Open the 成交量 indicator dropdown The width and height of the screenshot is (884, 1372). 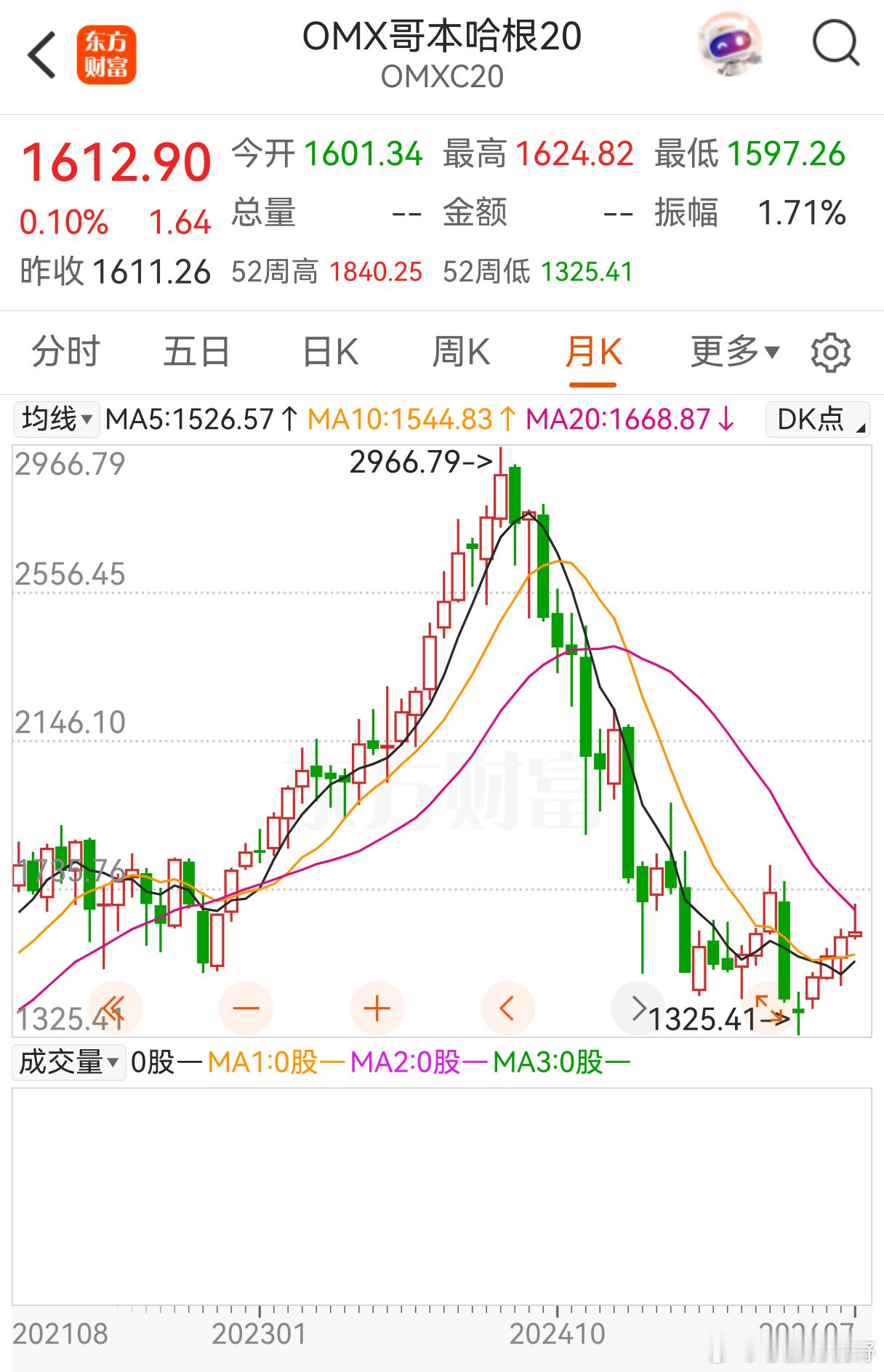[x=68, y=1062]
